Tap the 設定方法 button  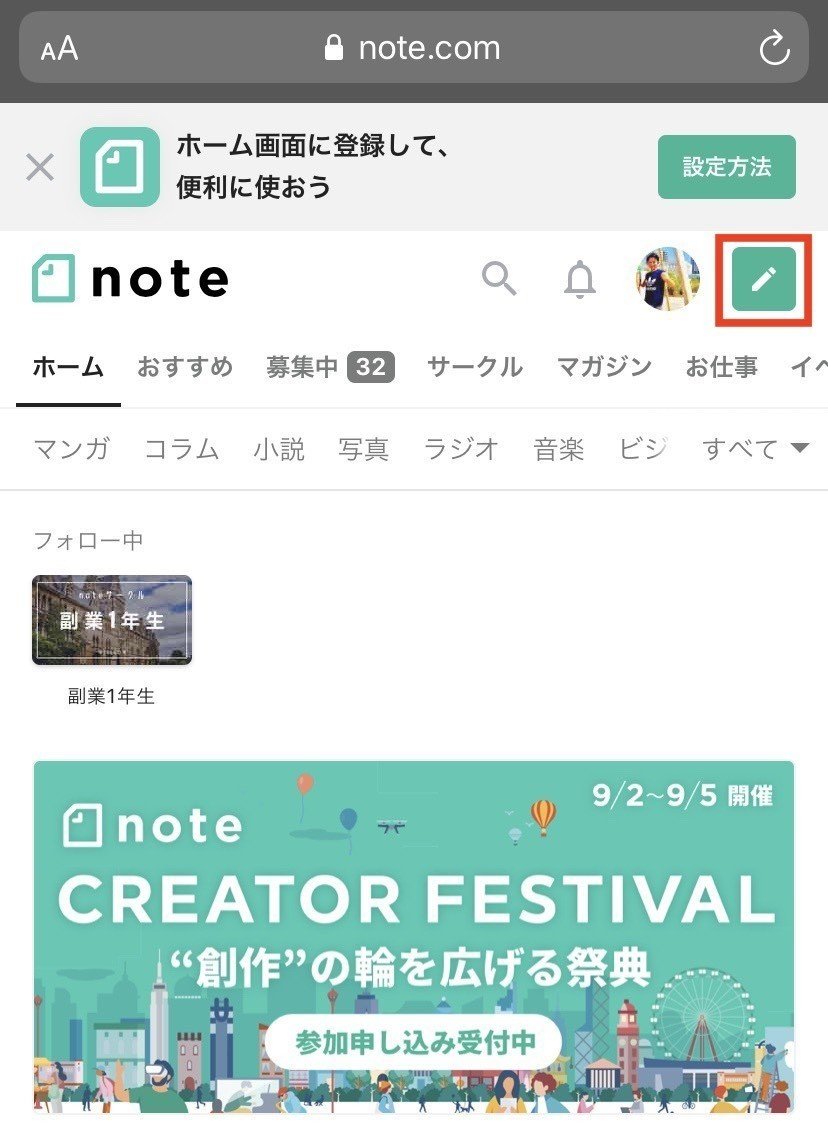(727, 167)
